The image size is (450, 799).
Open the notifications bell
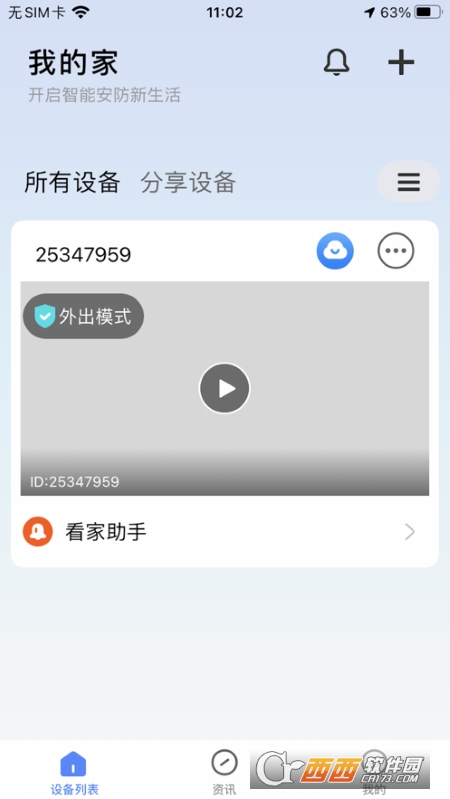tap(336, 63)
